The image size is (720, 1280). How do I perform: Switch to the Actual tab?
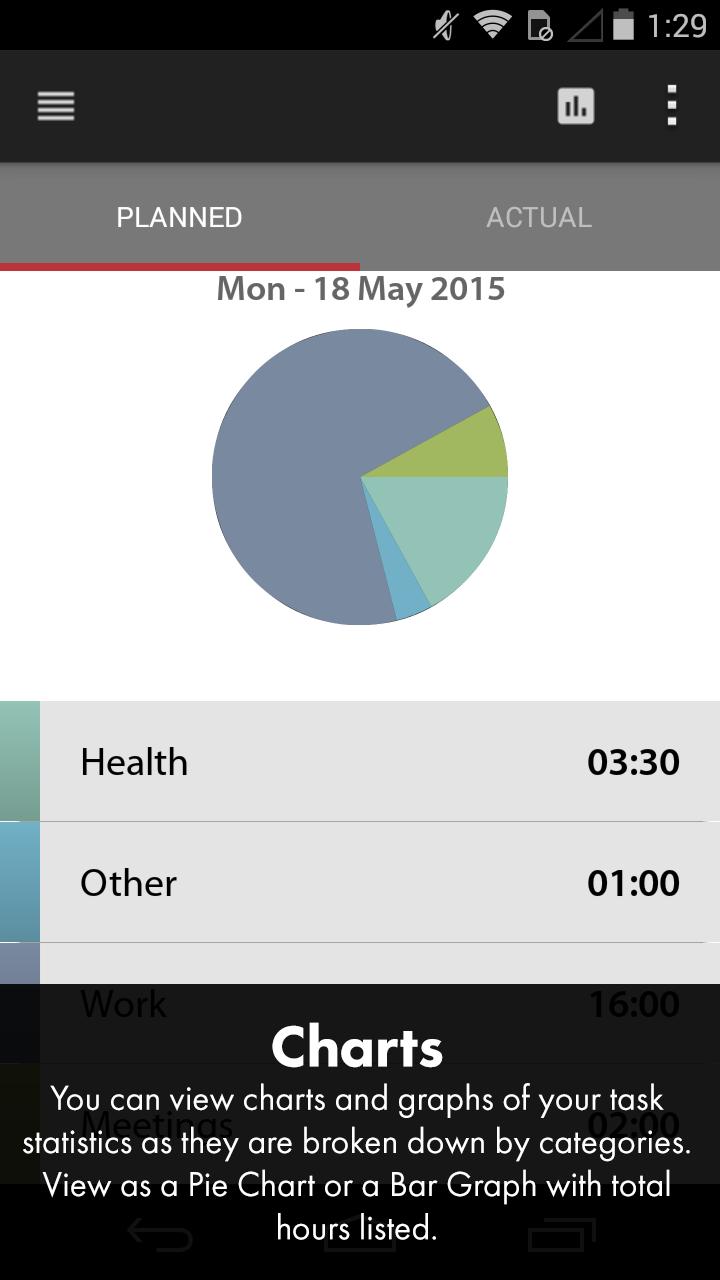(539, 217)
